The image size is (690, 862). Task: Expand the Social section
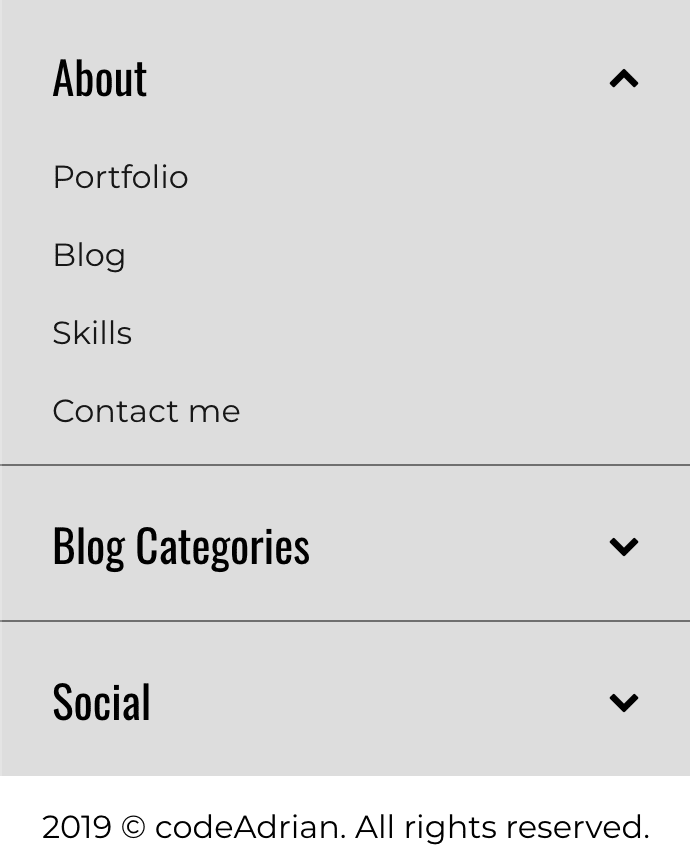pyautogui.click(x=623, y=702)
